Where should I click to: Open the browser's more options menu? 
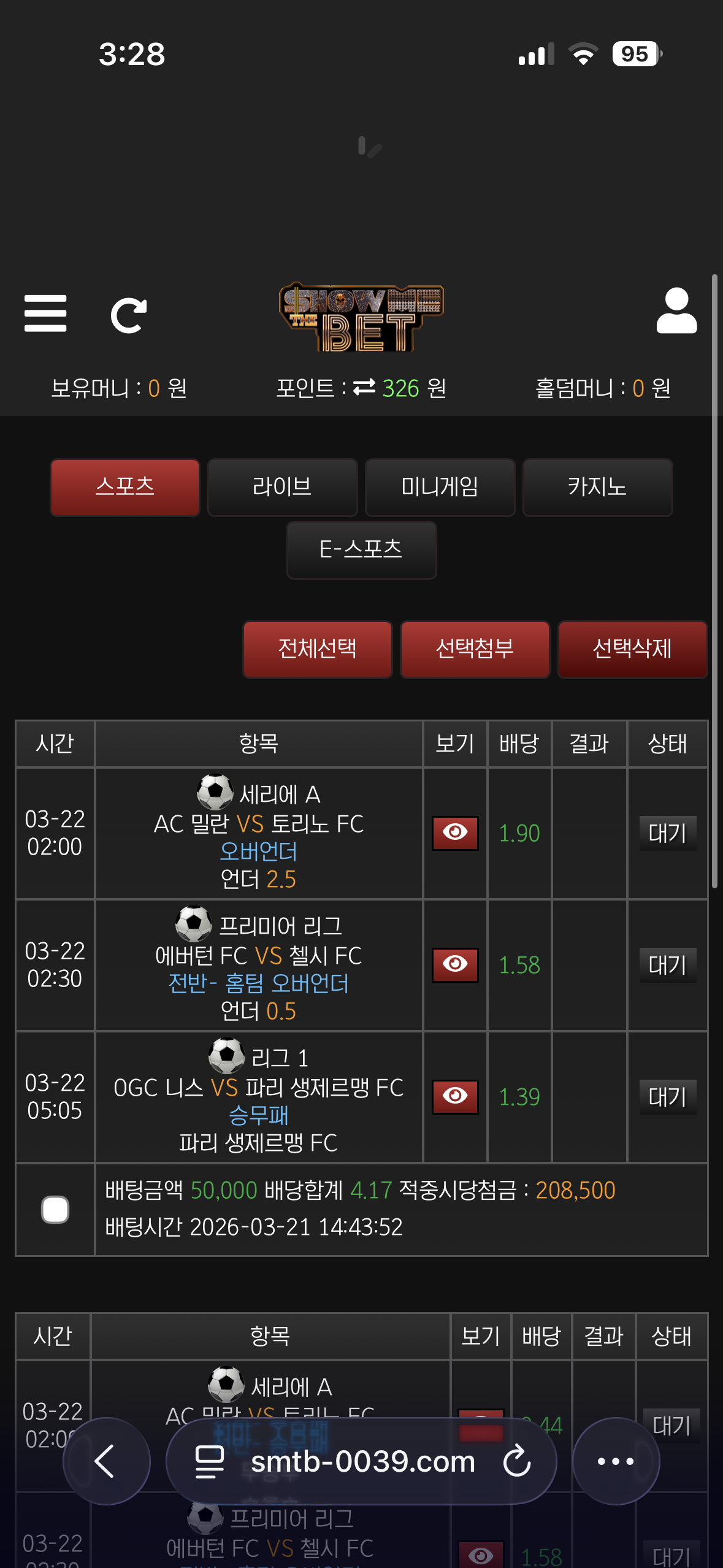coord(616,1461)
